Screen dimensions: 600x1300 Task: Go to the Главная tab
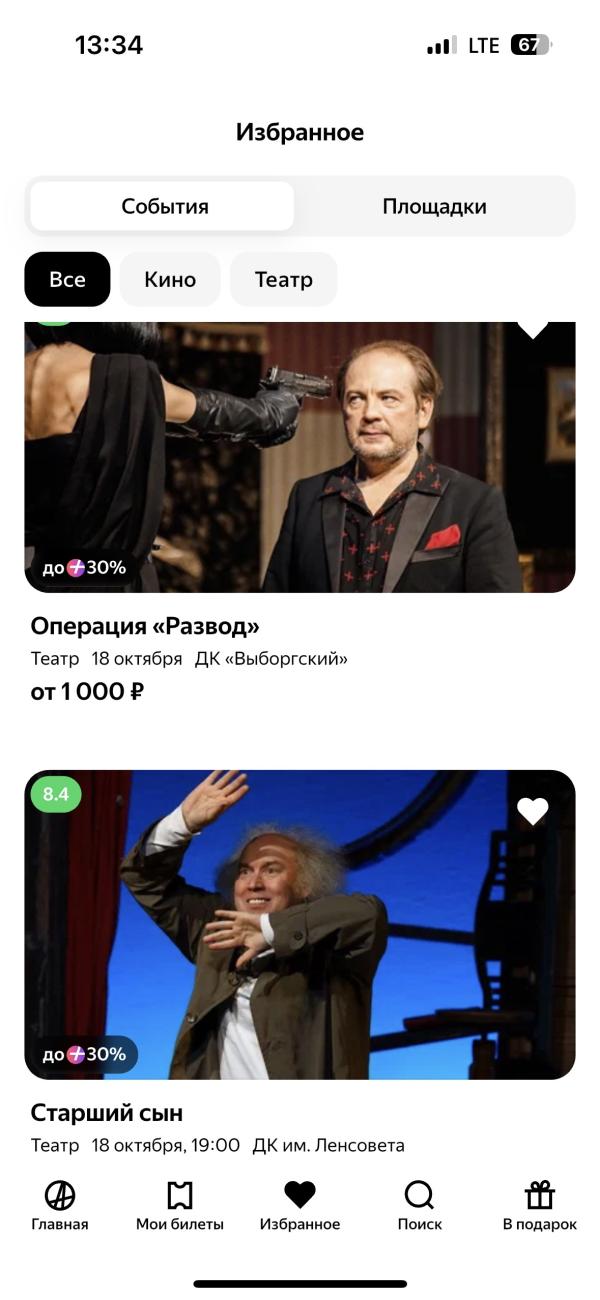[60, 1205]
